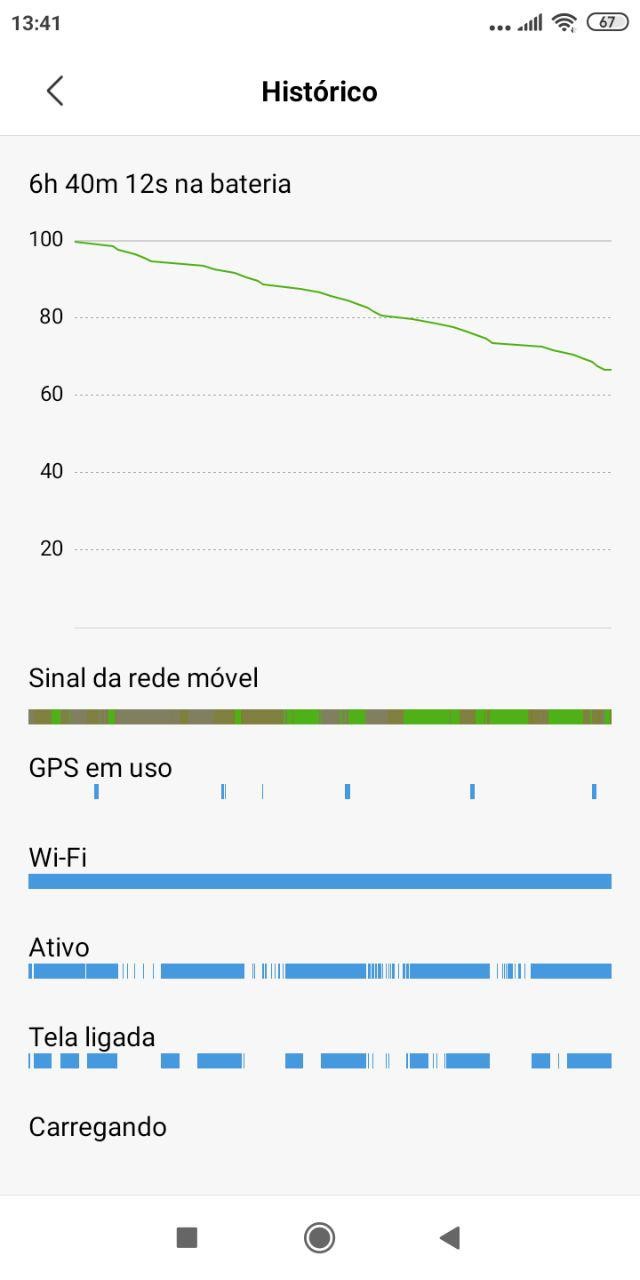The height and width of the screenshot is (1280, 640).
Task: Tap the system home button
Action: 319,1237
